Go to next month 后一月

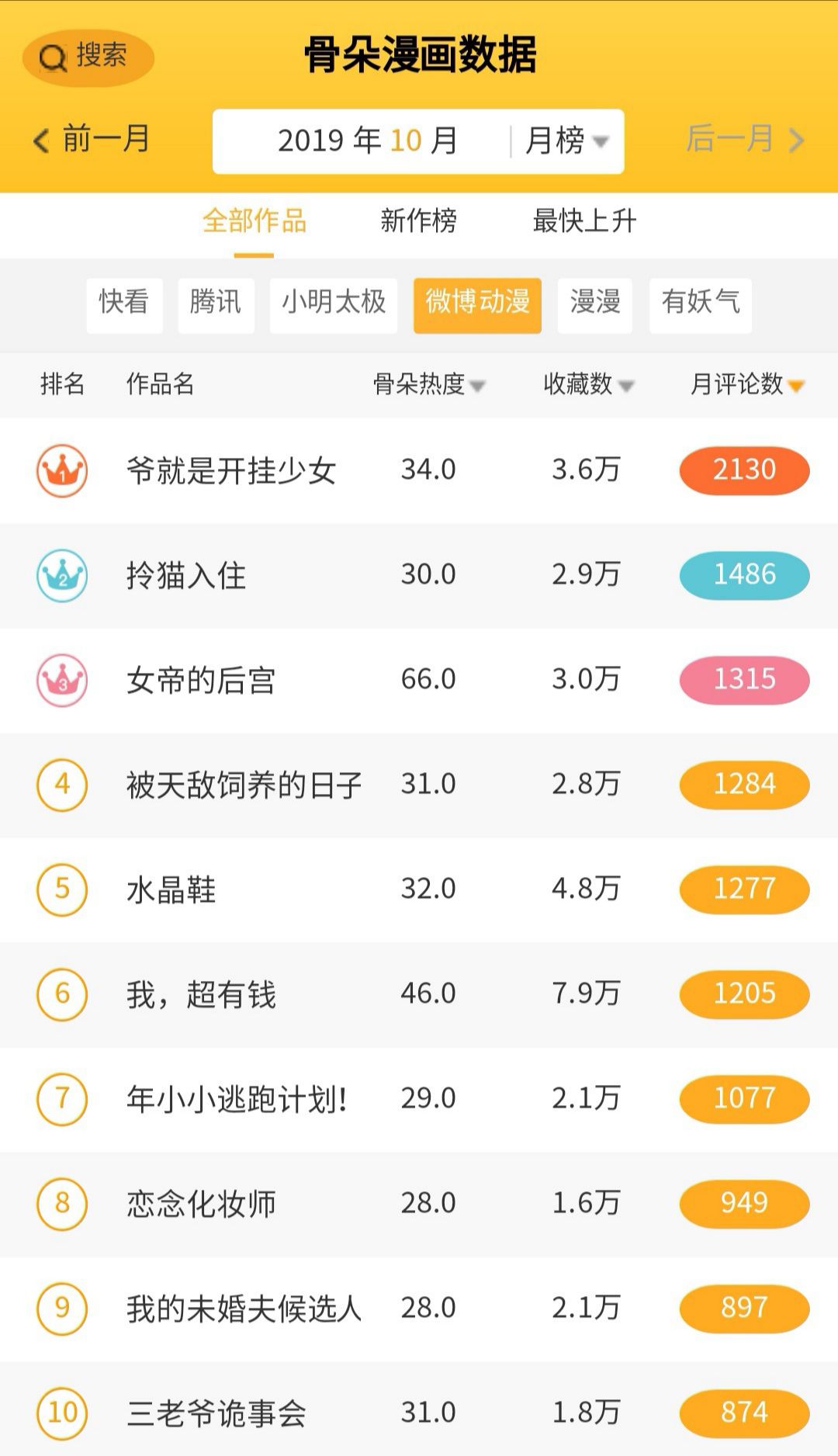click(x=745, y=140)
